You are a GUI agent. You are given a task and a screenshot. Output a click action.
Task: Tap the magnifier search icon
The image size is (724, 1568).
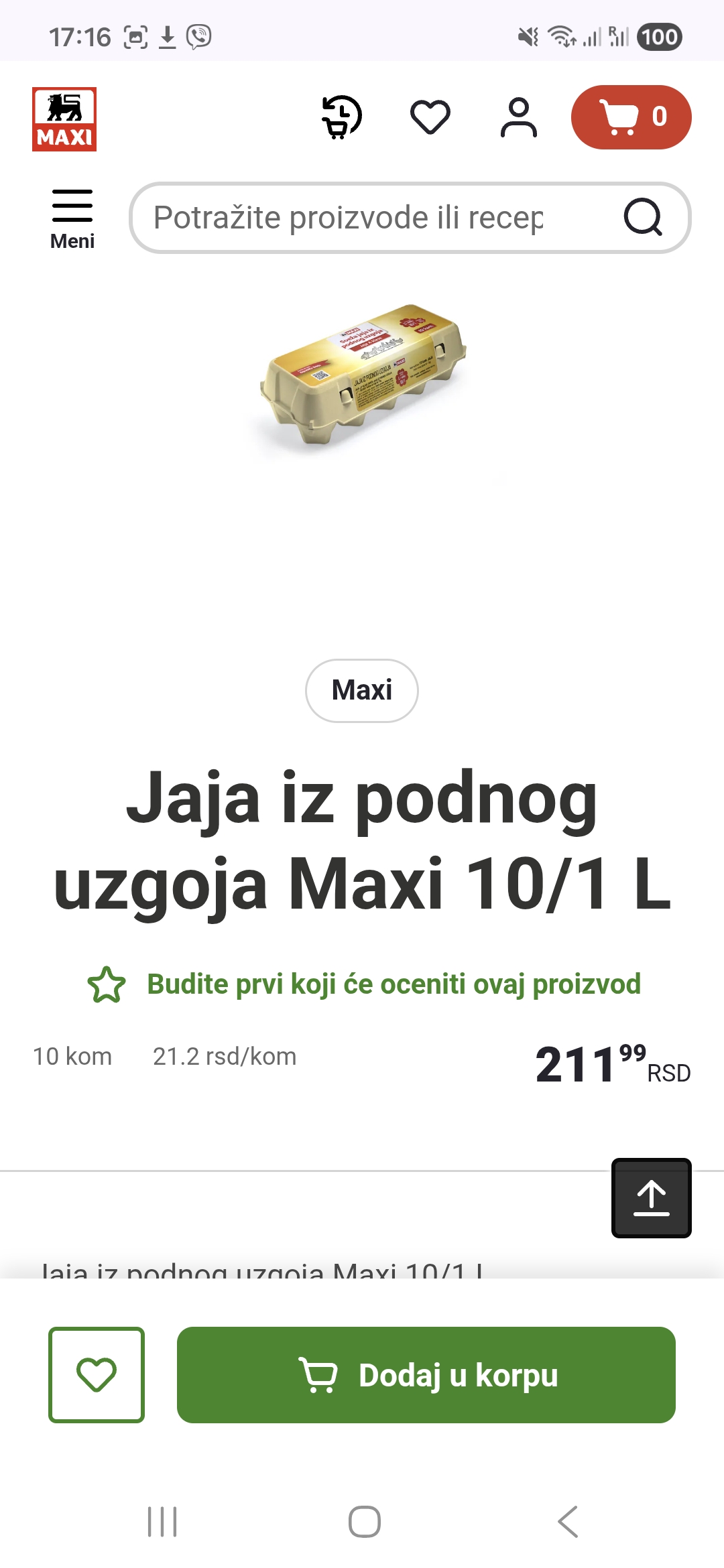(x=643, y=217)
